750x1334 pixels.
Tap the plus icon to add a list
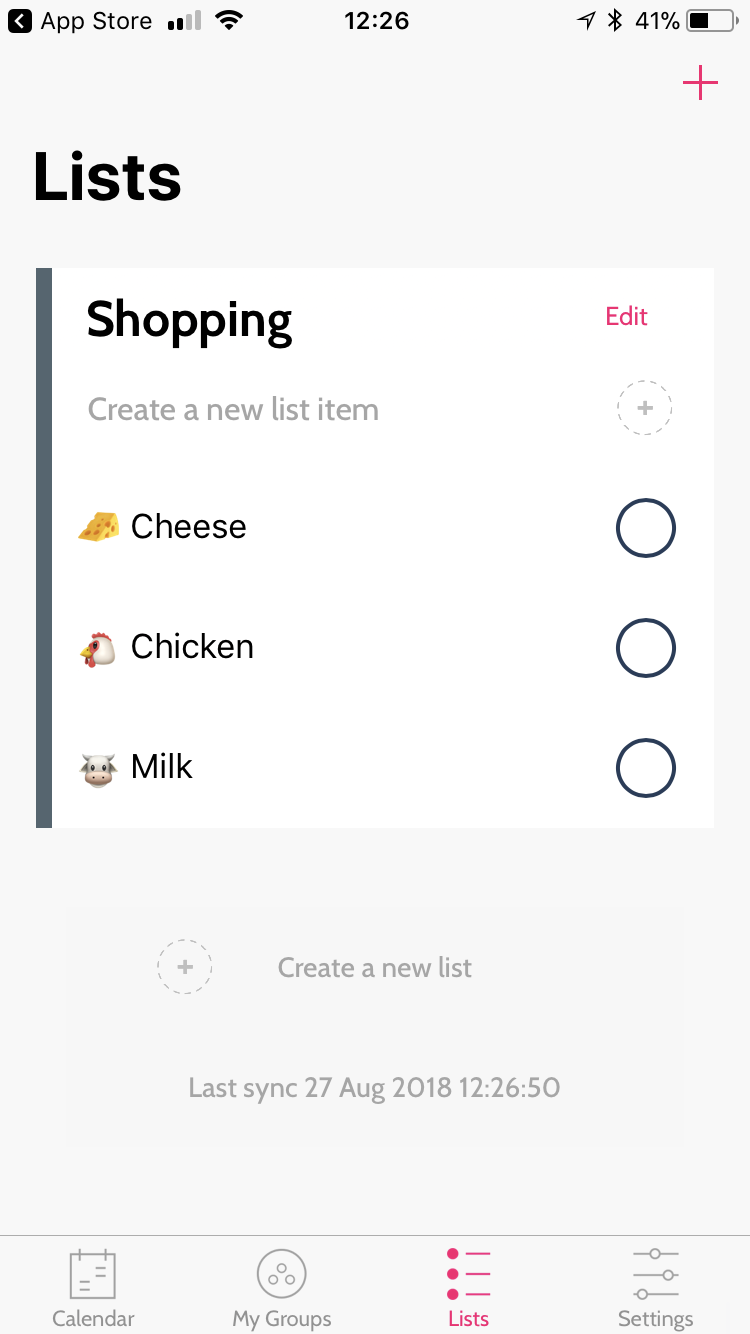point(700,83)
